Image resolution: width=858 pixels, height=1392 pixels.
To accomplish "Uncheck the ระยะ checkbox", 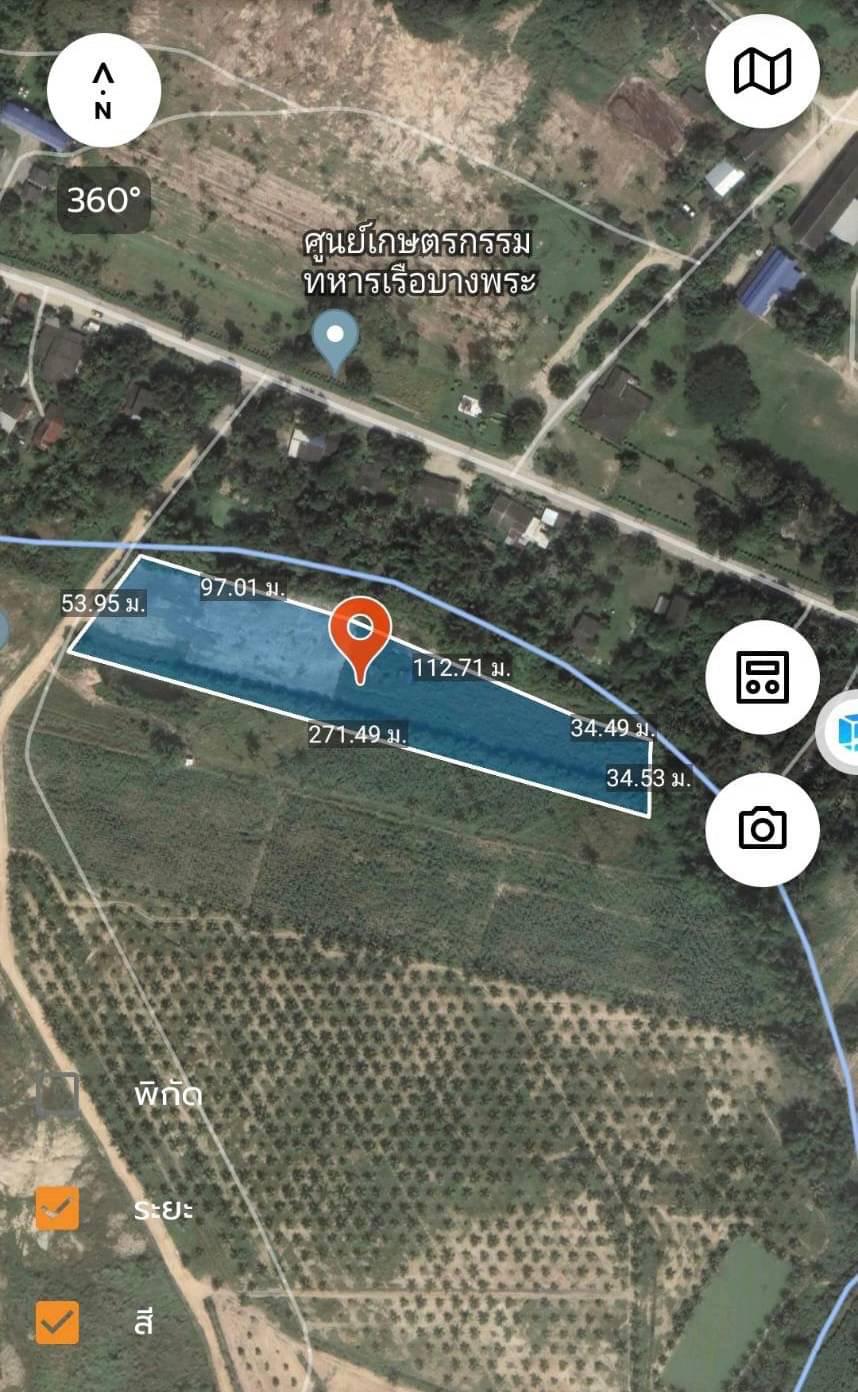I will tap(57, 1208).
